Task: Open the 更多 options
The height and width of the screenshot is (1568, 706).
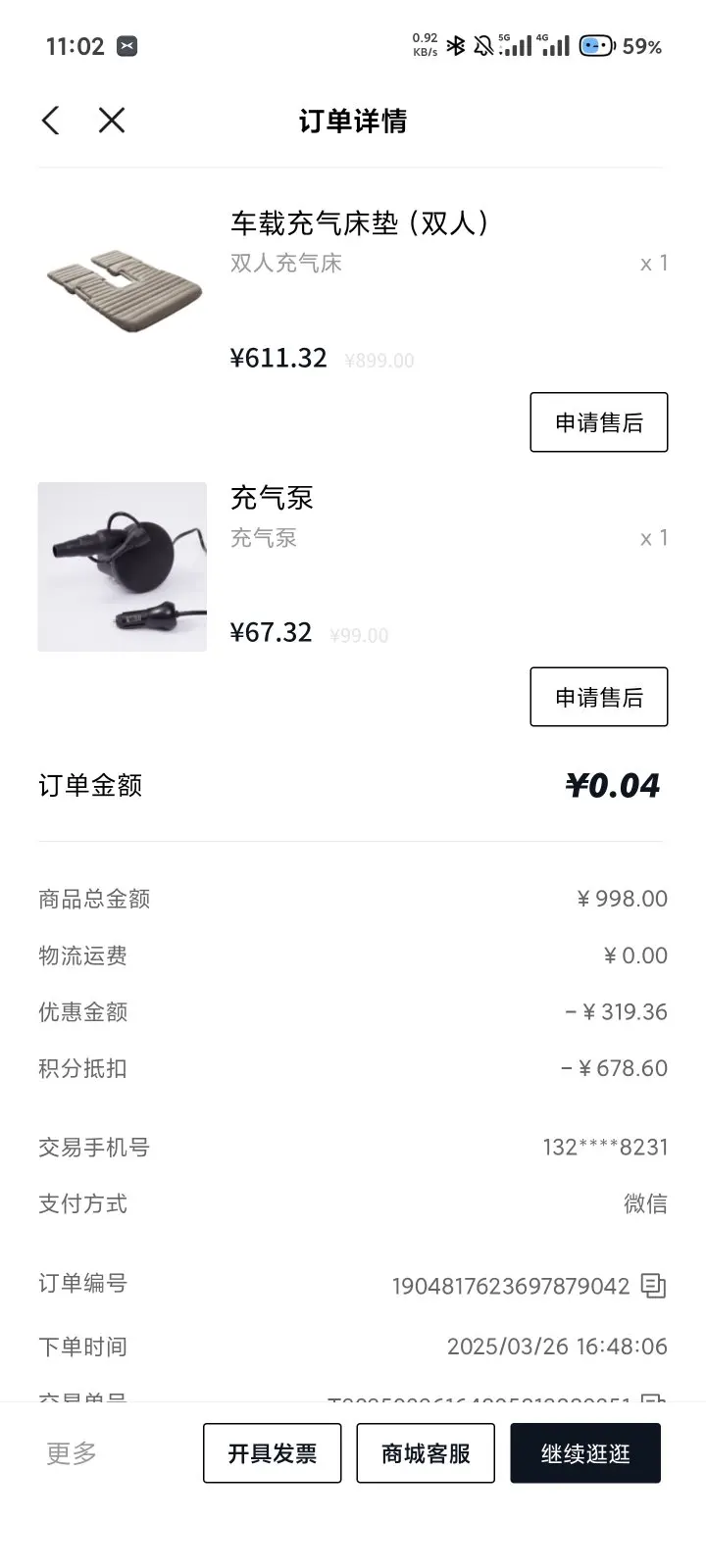Action: (72, 1452)
